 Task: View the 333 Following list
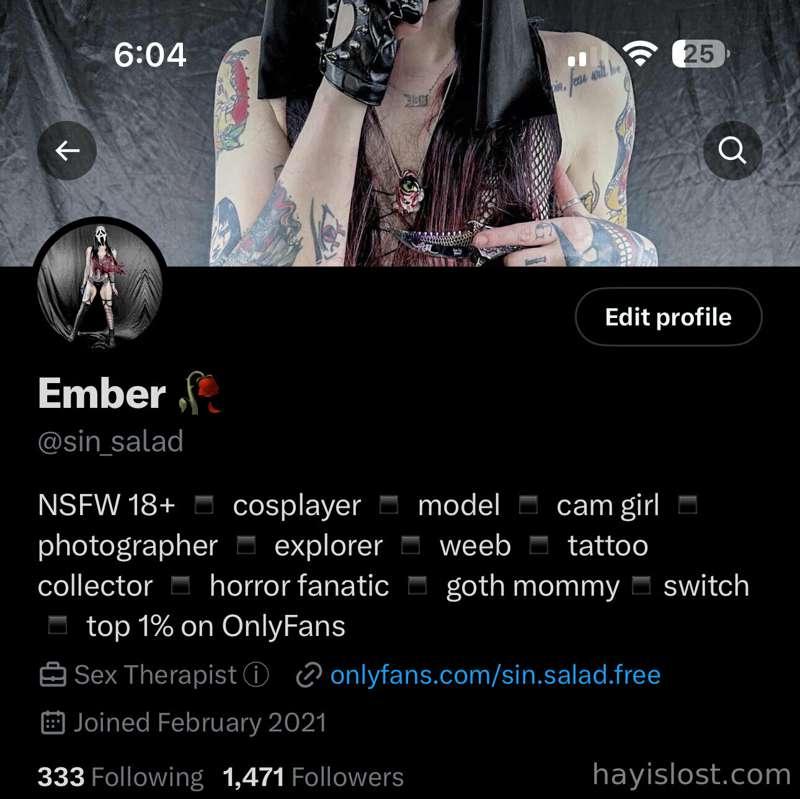pyautogui.click(x=120, y=777)
